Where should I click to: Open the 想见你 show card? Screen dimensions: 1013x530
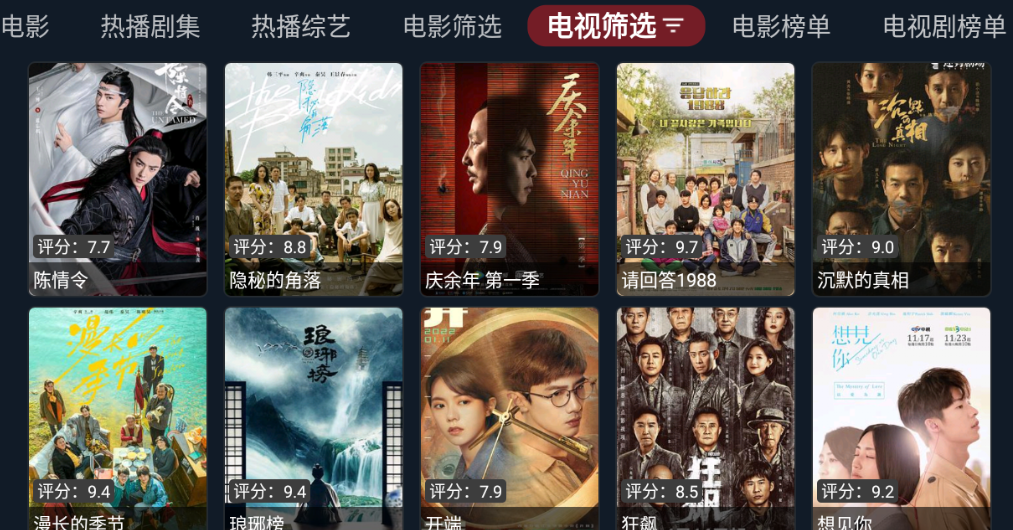[902, 418]
